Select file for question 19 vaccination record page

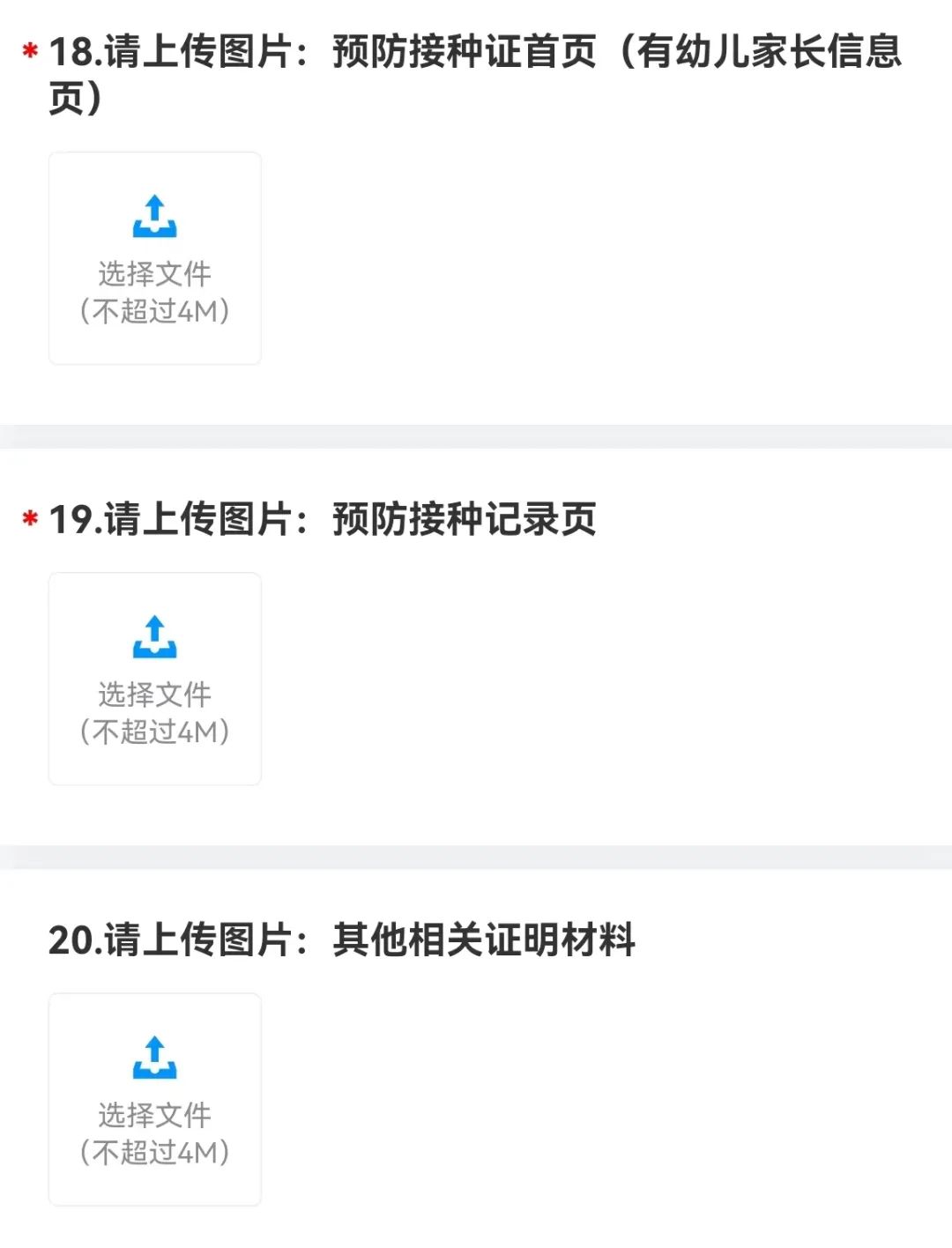[x=154, y=679]
